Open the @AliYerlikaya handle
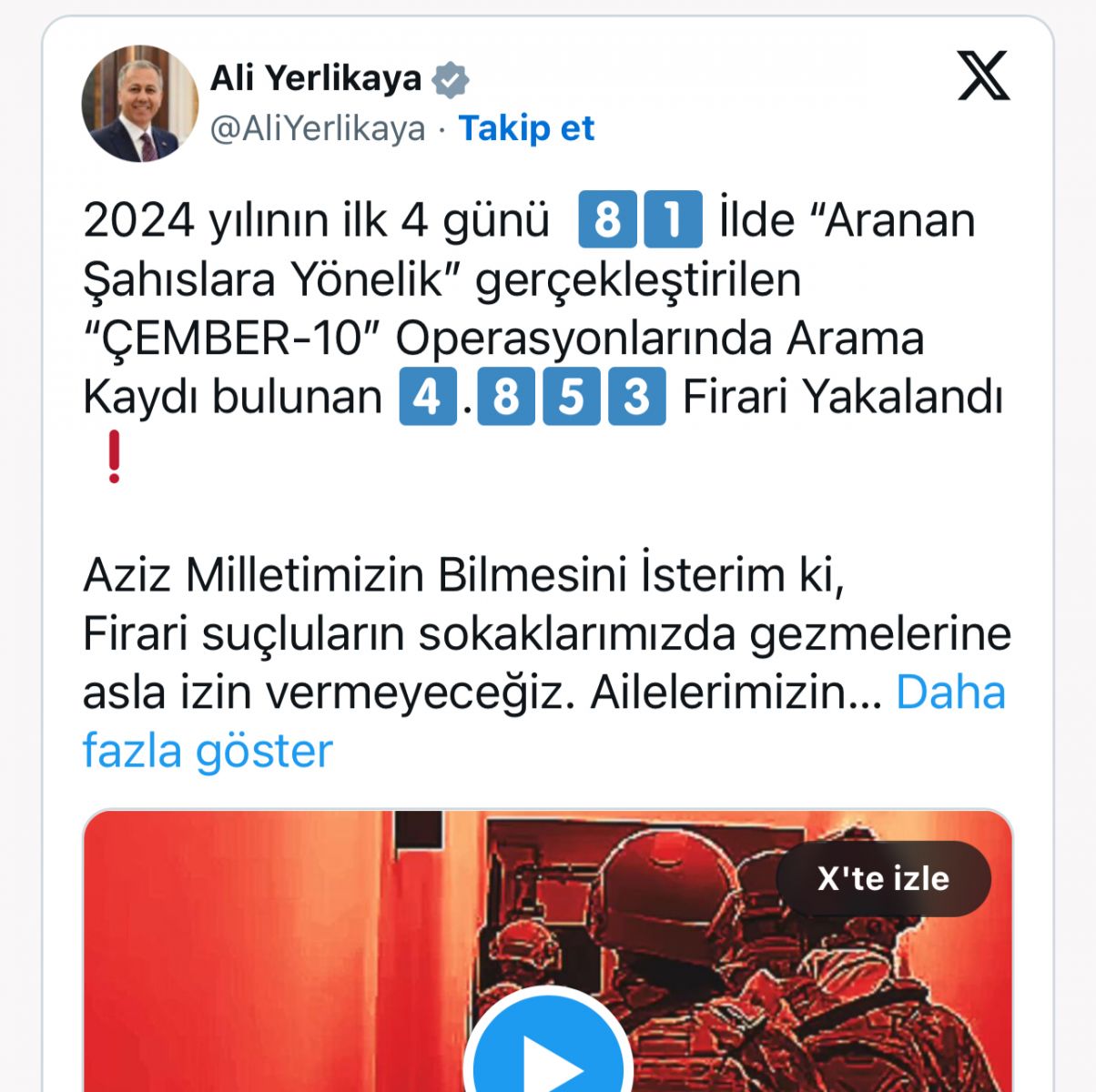Screen dimensions: 1096x1092 click(318, 128)
